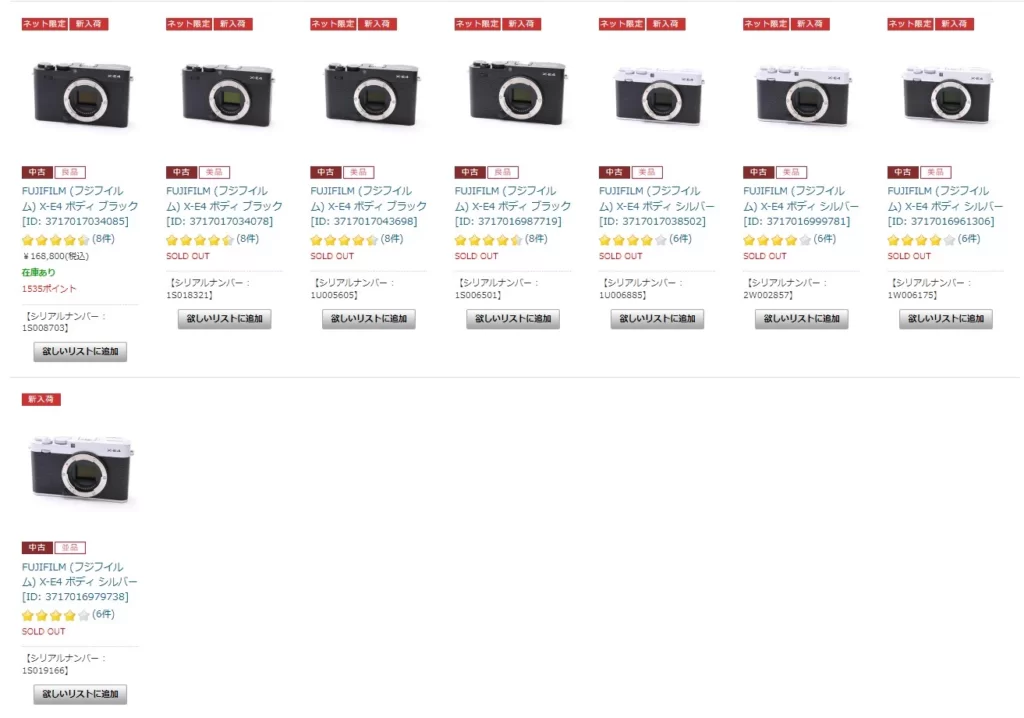Open product link ID 3717017034085
1024x718 pixels.
click(80, 206)
